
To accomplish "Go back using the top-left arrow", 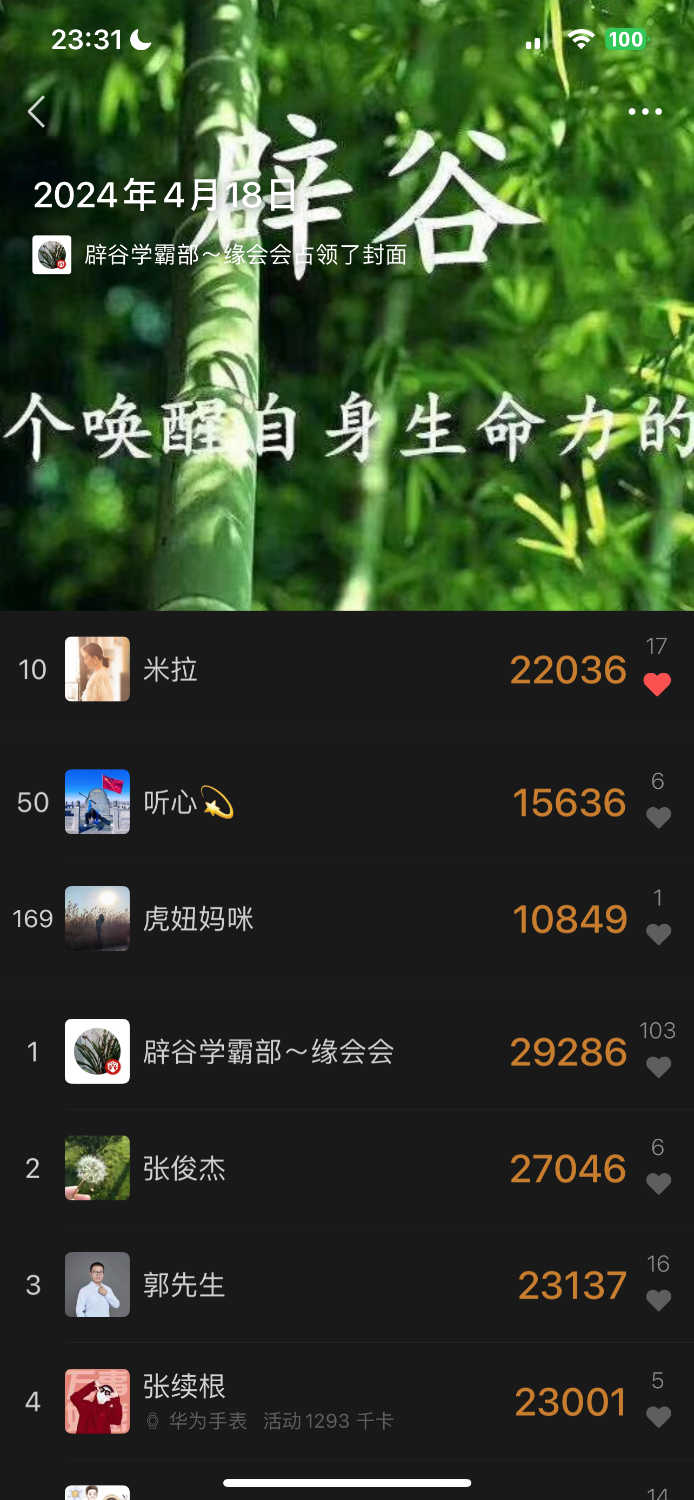I will pyautogui.click(x=37, y=112).
